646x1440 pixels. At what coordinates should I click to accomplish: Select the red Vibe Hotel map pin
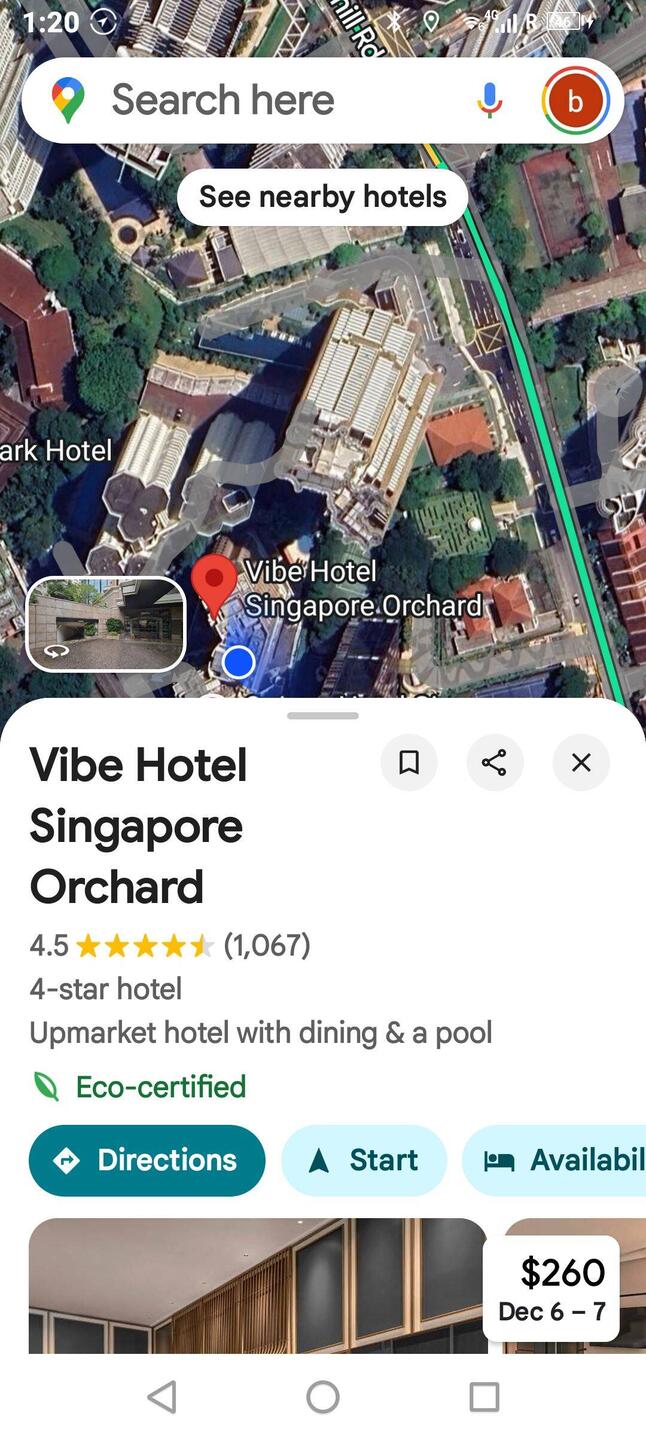(214, 583)
